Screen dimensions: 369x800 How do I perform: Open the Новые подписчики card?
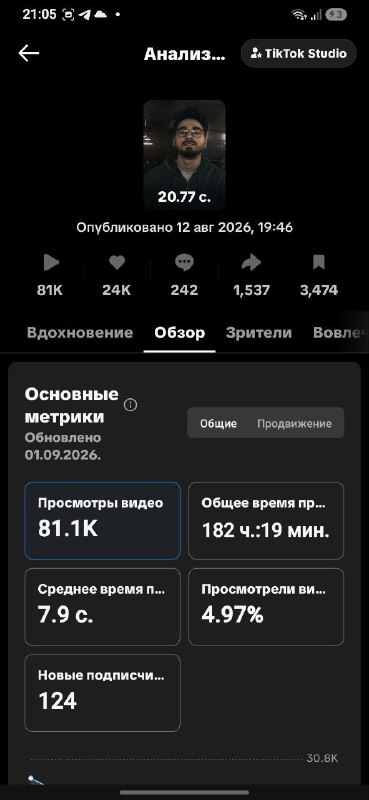click(103, 693)
